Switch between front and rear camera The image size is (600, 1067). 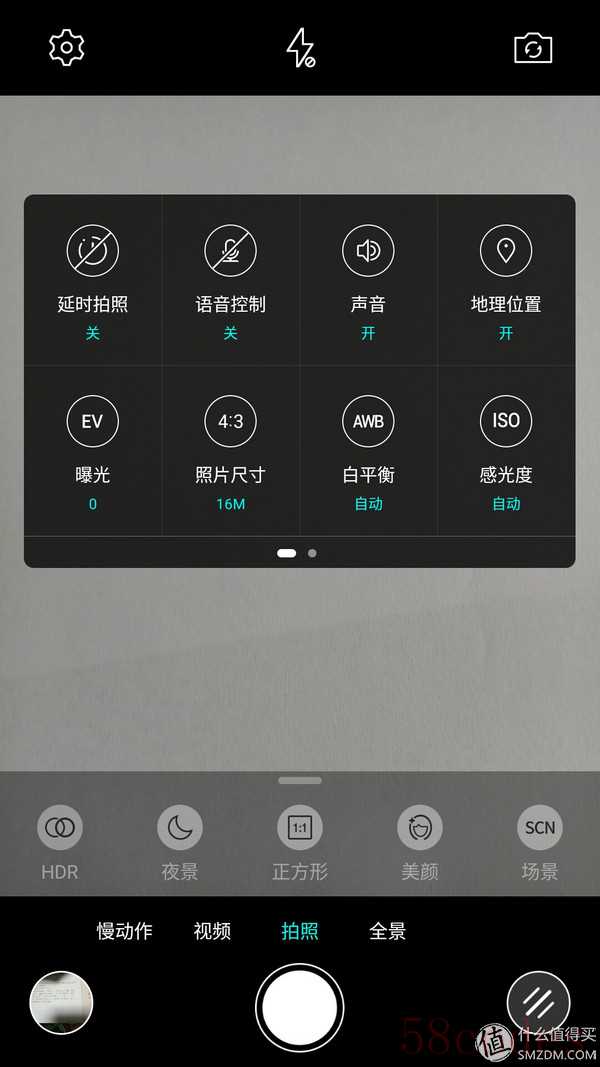[533, 47]
